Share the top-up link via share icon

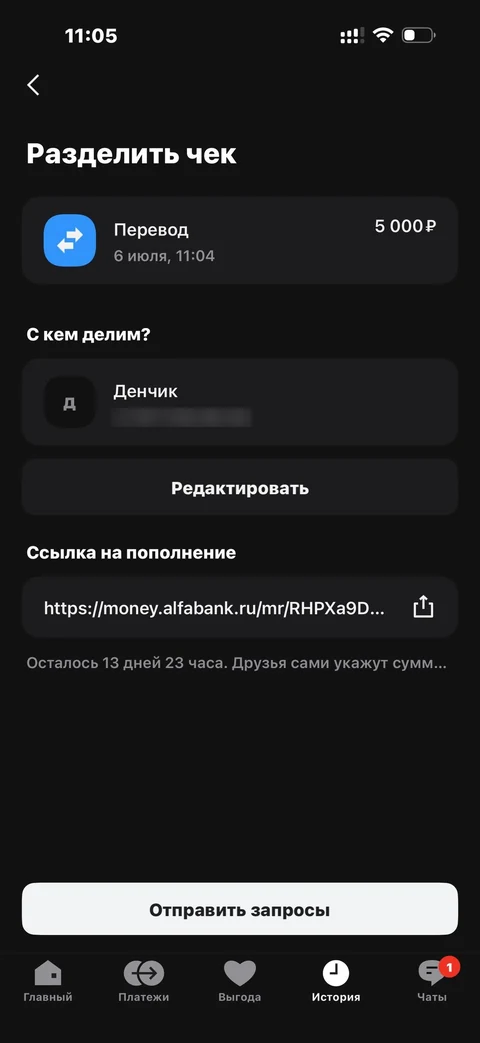tap(423, 607)
